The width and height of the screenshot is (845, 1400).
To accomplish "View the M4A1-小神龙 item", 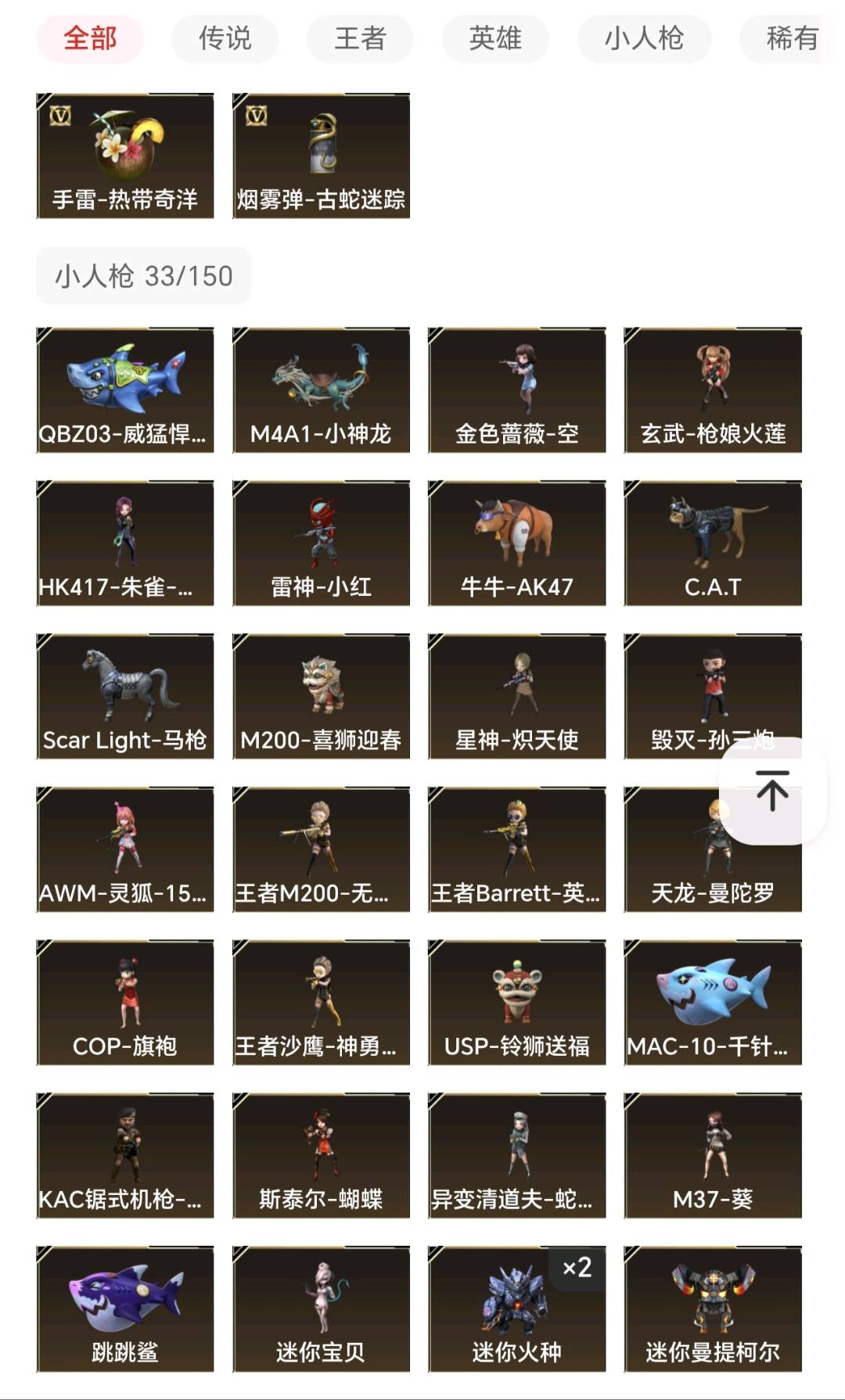I will (321, 390).
